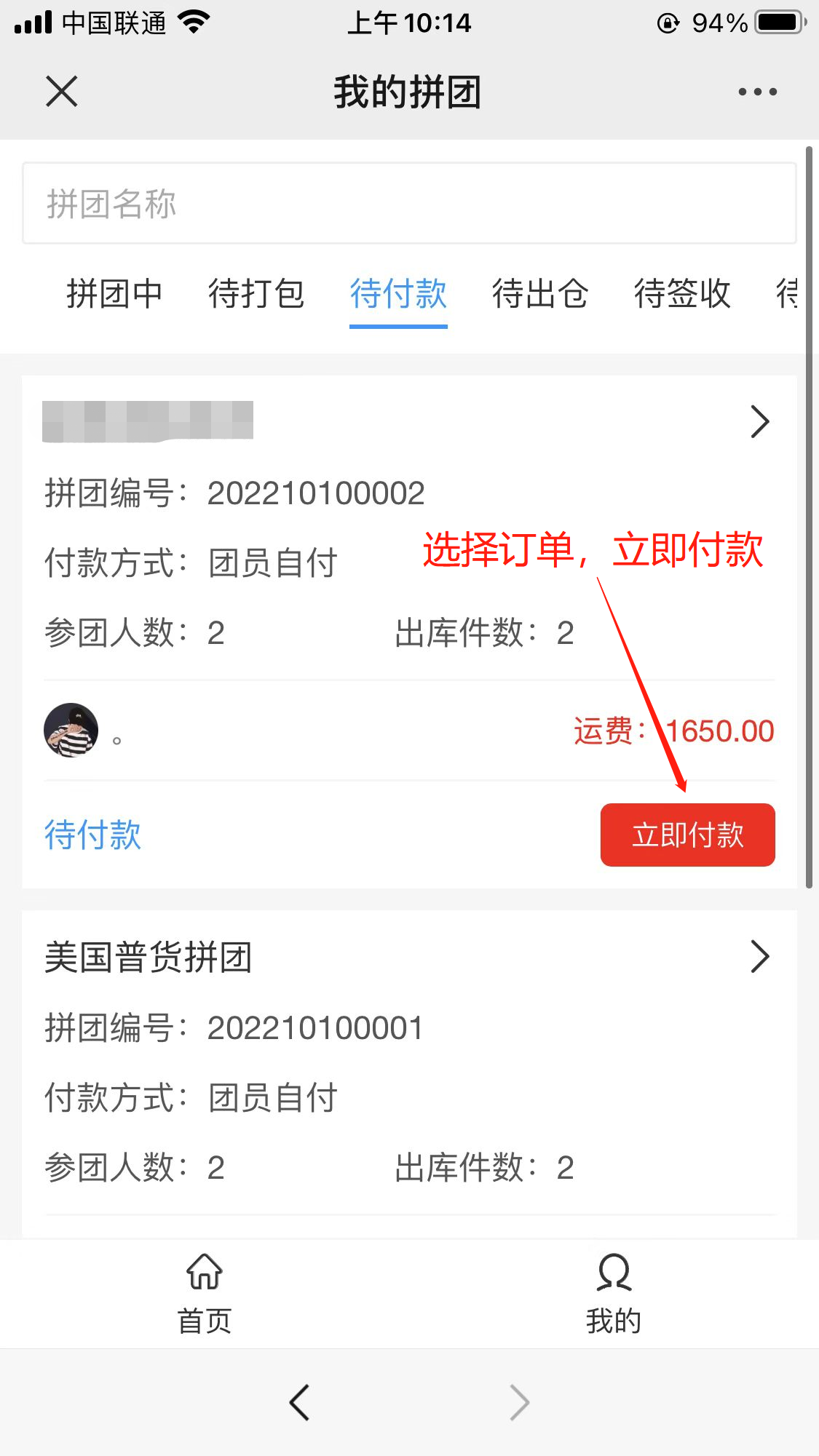Go to the 首页 tab
The image size is (819, 1456).
click(x=205, y=1294)
